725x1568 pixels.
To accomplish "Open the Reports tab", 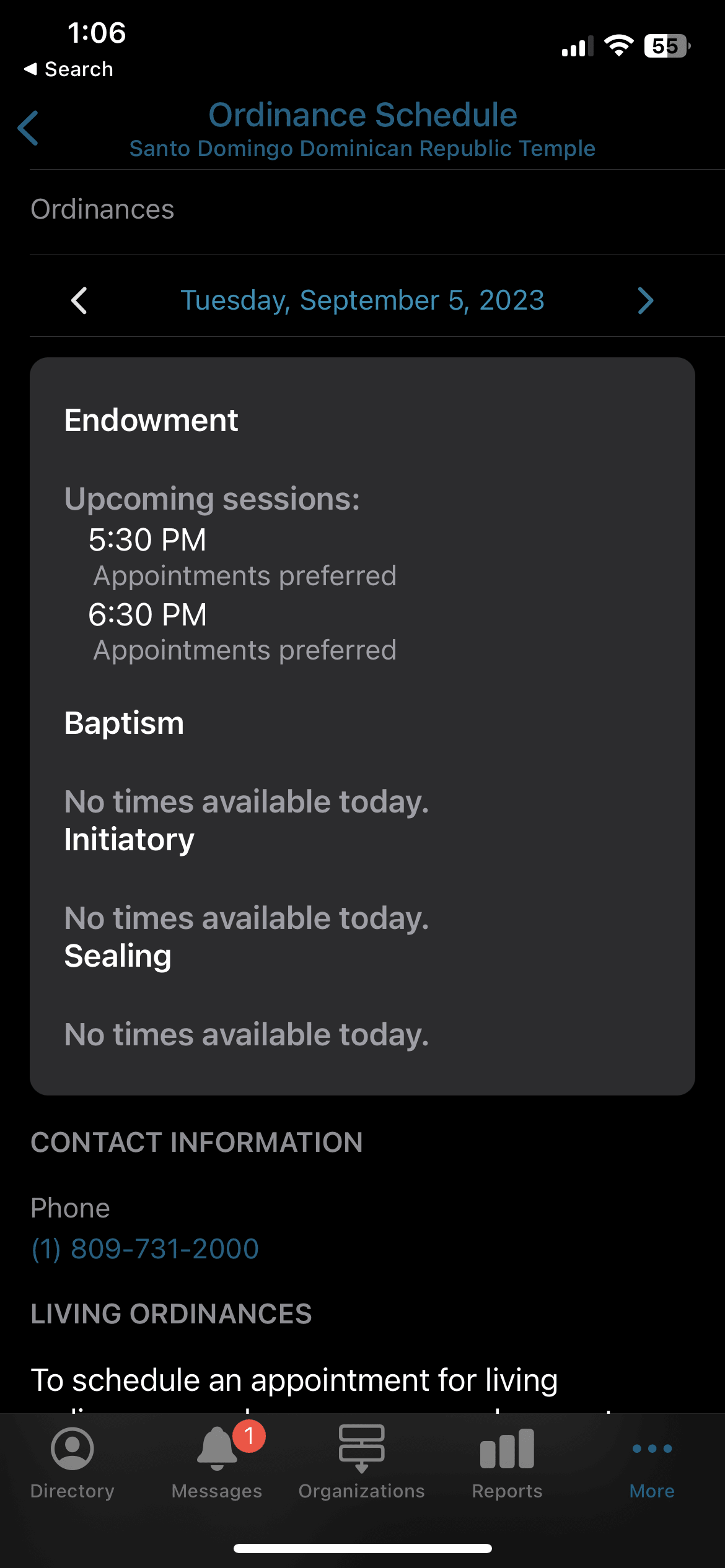I will click(507, 1463).
